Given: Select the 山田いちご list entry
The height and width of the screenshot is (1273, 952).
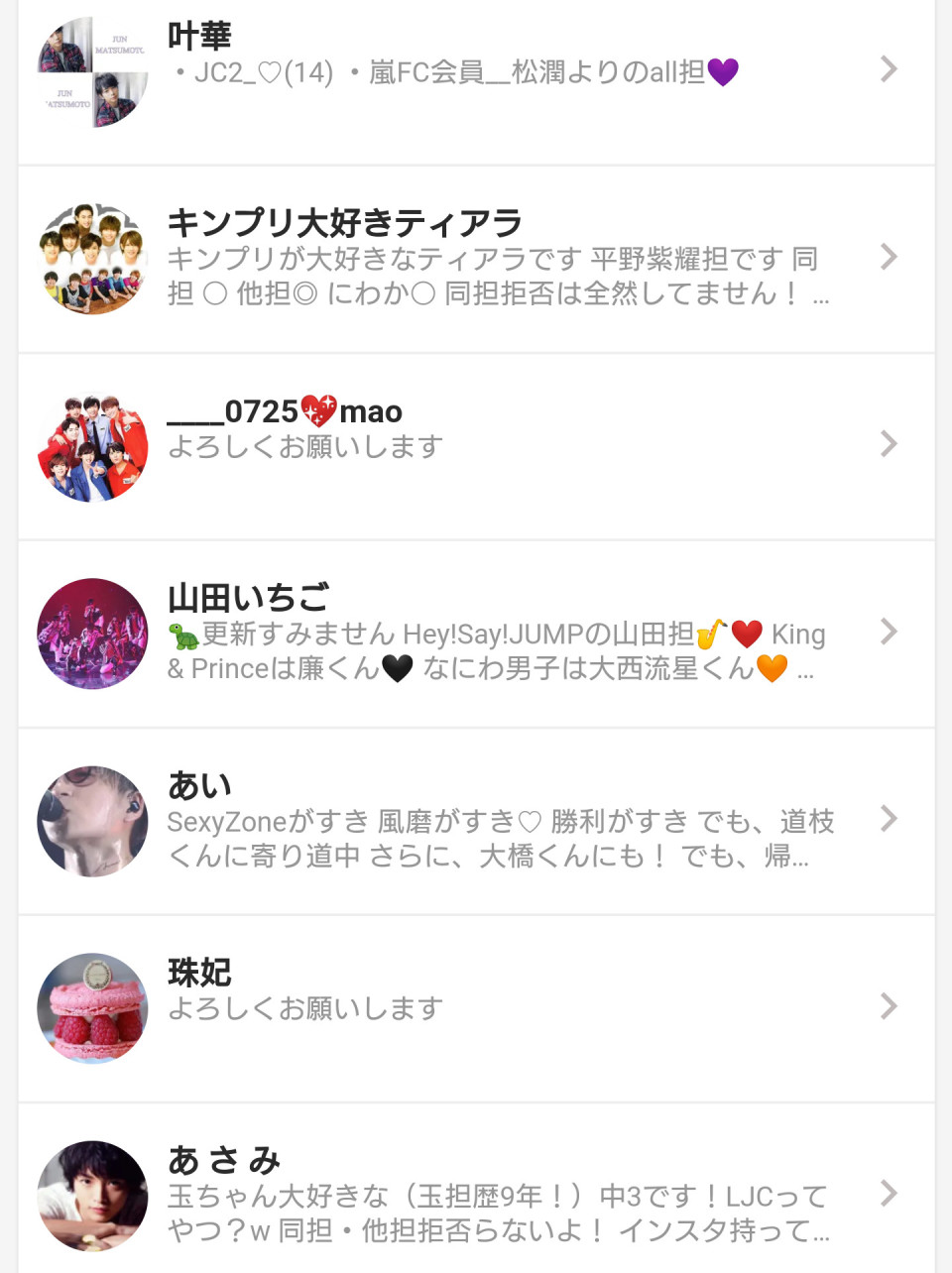Looking at the screenshot, I should [x=476, y=633].
